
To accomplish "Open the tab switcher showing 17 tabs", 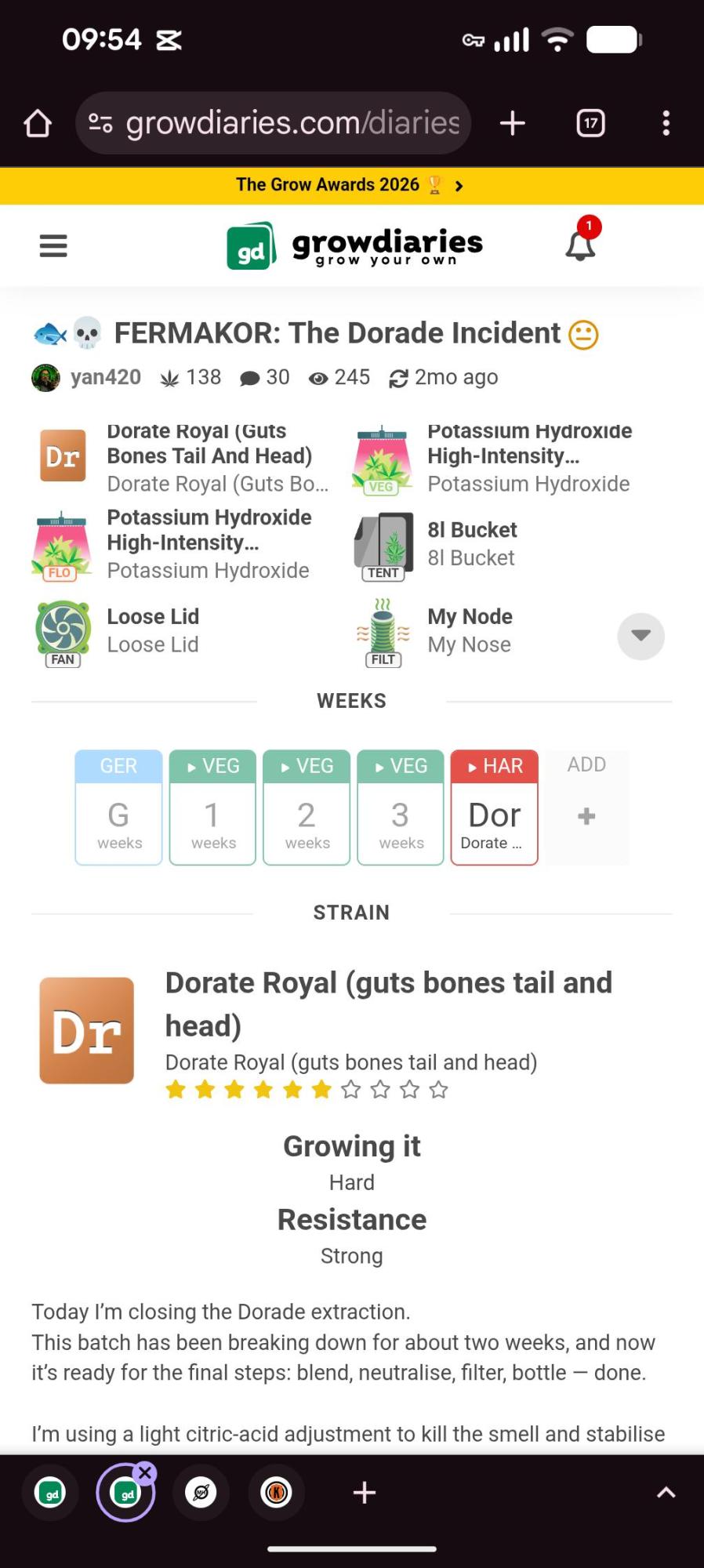I will tap(590, 123).
